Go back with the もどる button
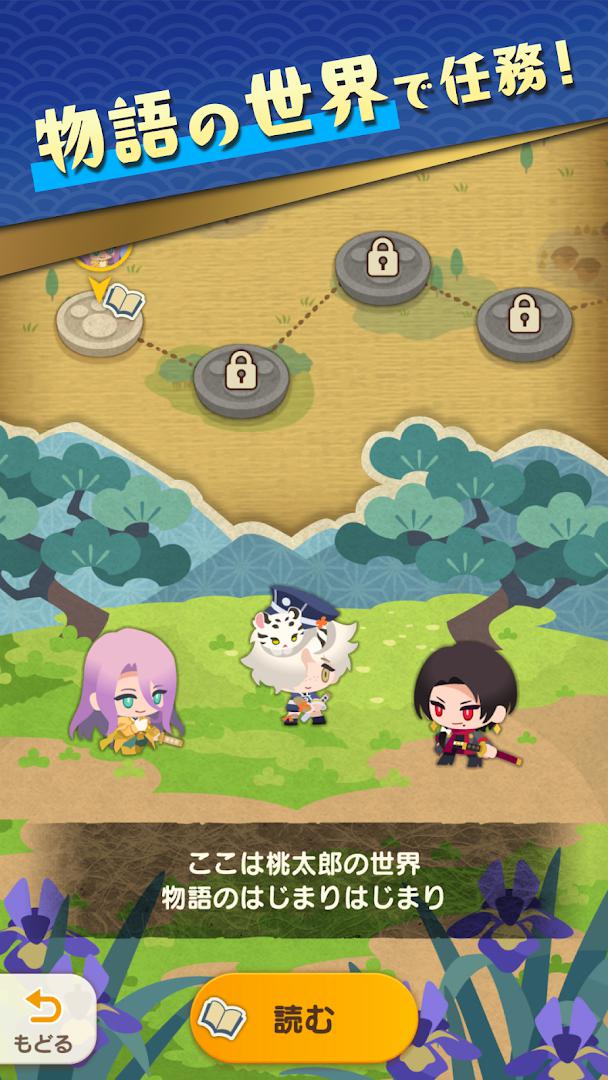This screenshot has width=608, height=1080. [45, 1019]
